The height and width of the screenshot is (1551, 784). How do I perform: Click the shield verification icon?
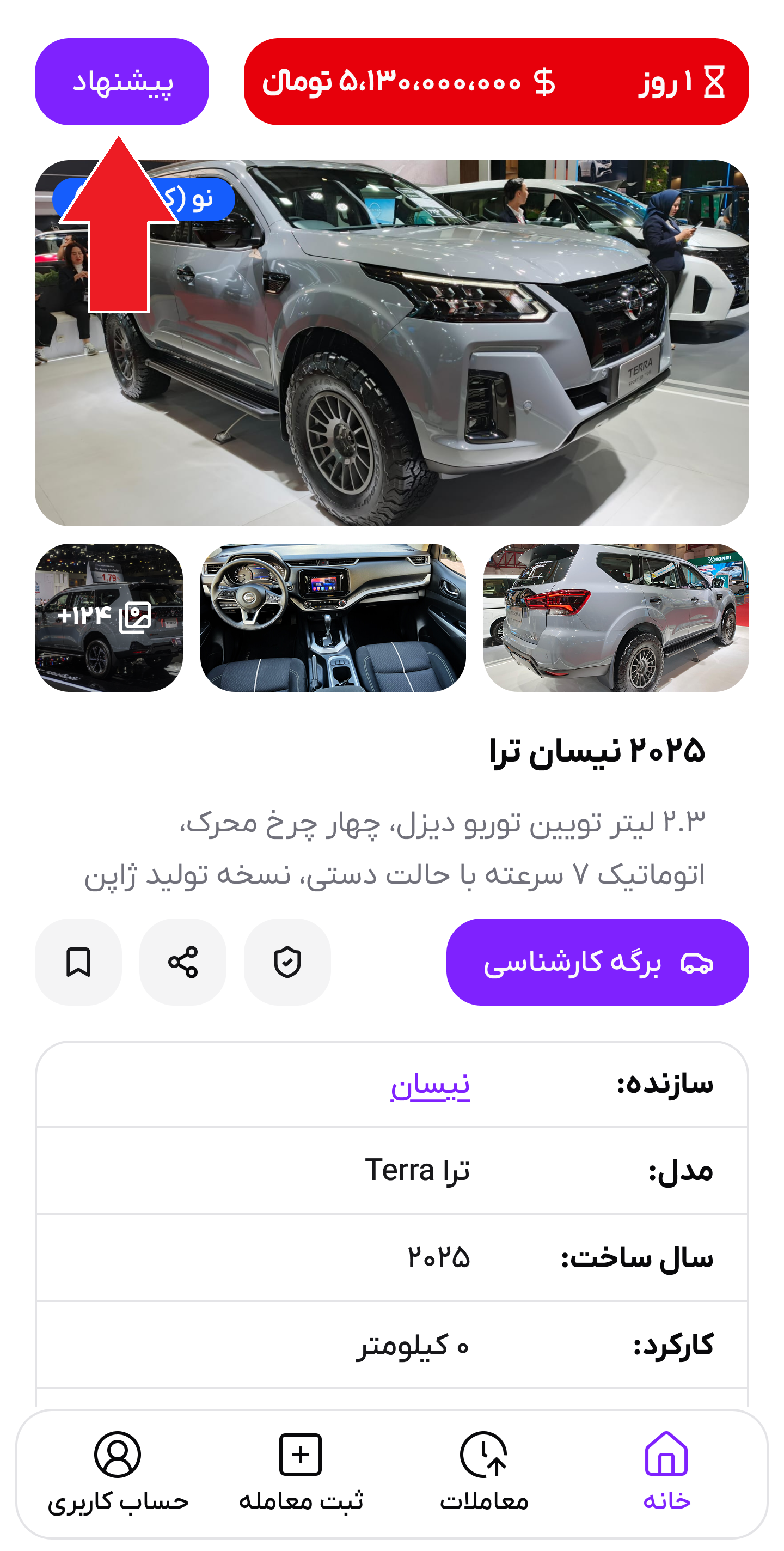287,962
